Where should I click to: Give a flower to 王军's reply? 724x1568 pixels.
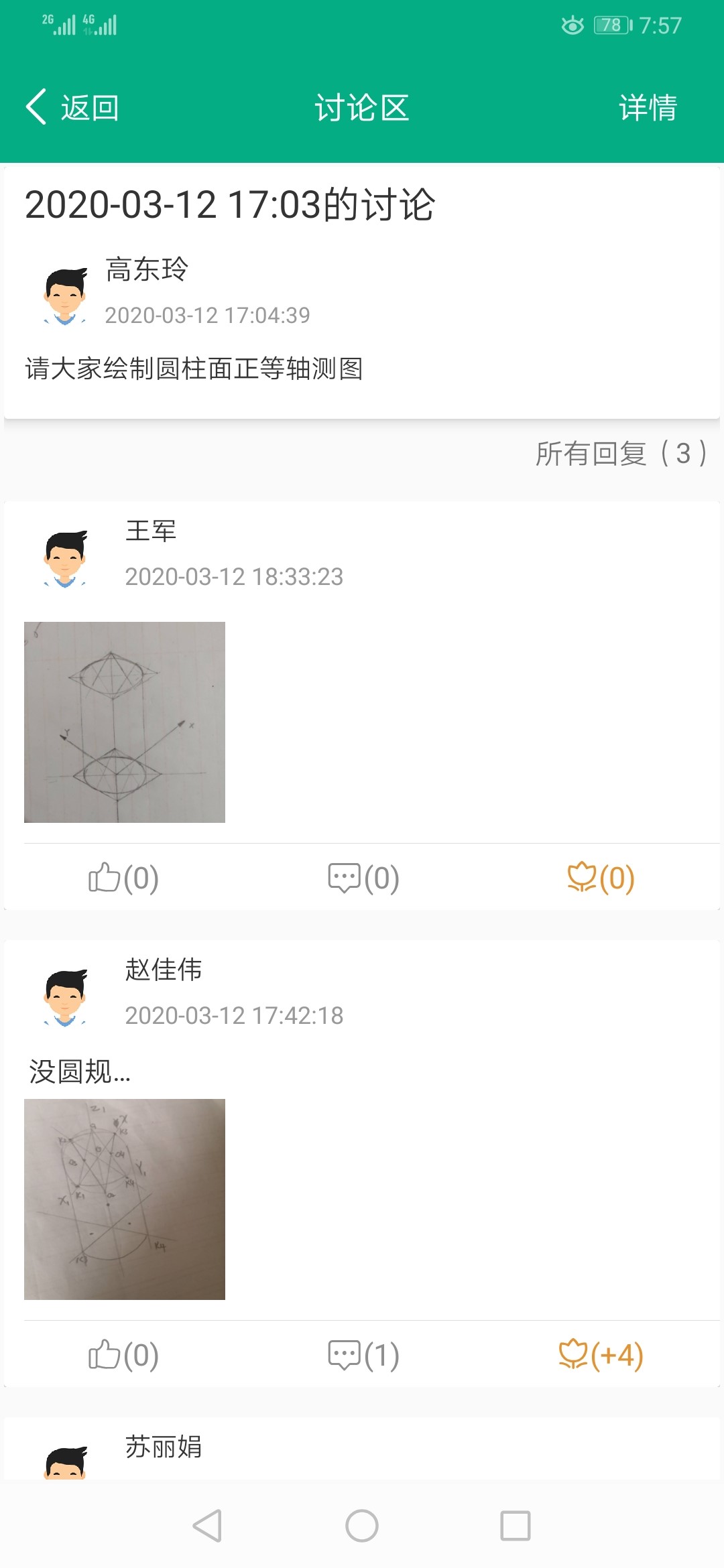click(x=601, y=878)
